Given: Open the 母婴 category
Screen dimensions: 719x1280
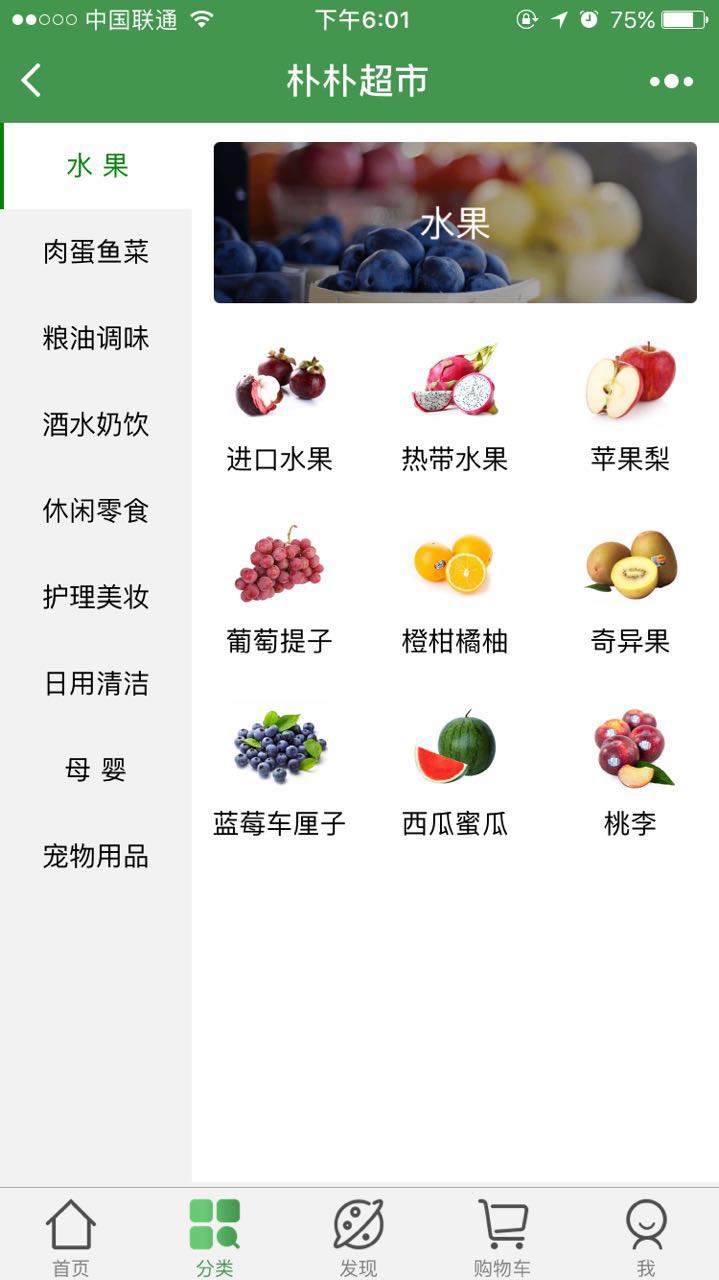Looking at the screenshot, I should (x=96, y=770).
